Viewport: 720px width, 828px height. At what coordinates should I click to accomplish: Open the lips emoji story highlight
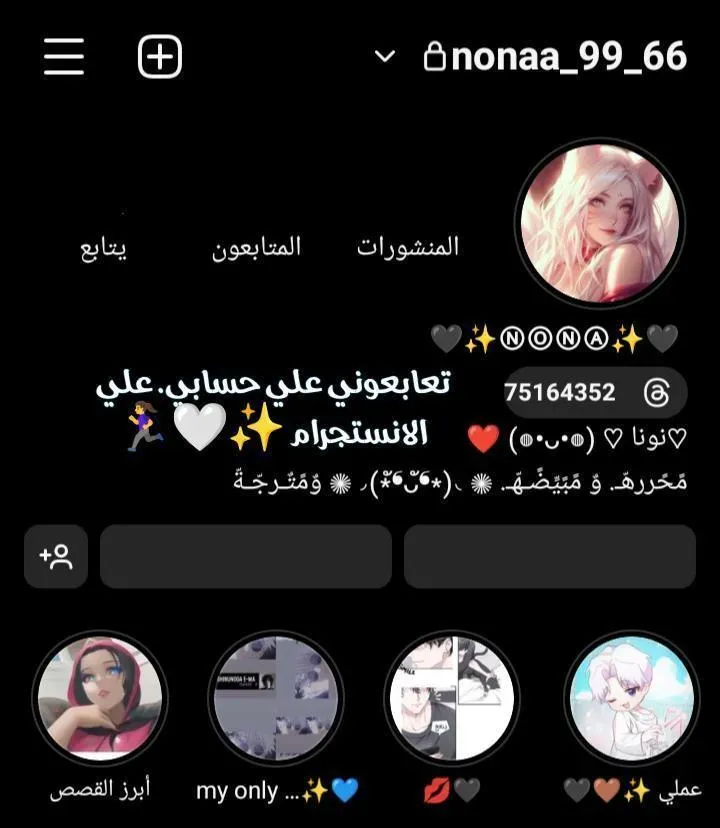point(452,699)
